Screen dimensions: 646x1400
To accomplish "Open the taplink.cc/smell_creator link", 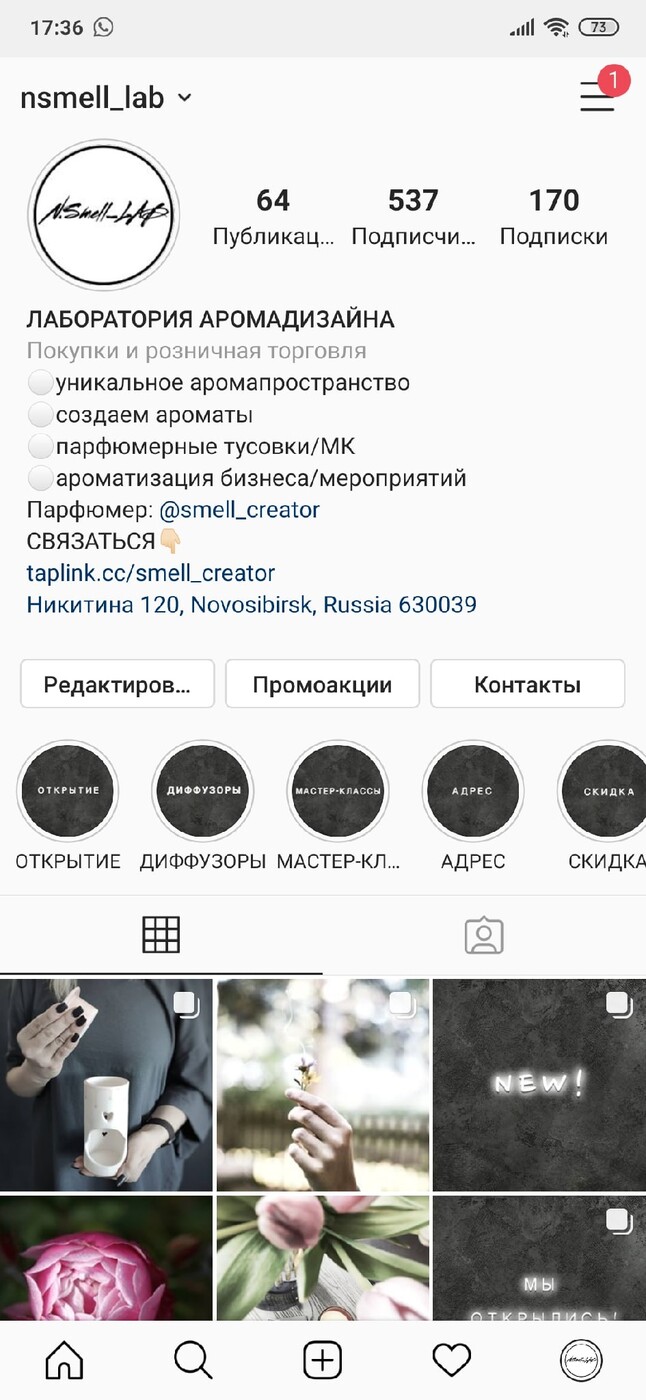I will click(150, 573).
